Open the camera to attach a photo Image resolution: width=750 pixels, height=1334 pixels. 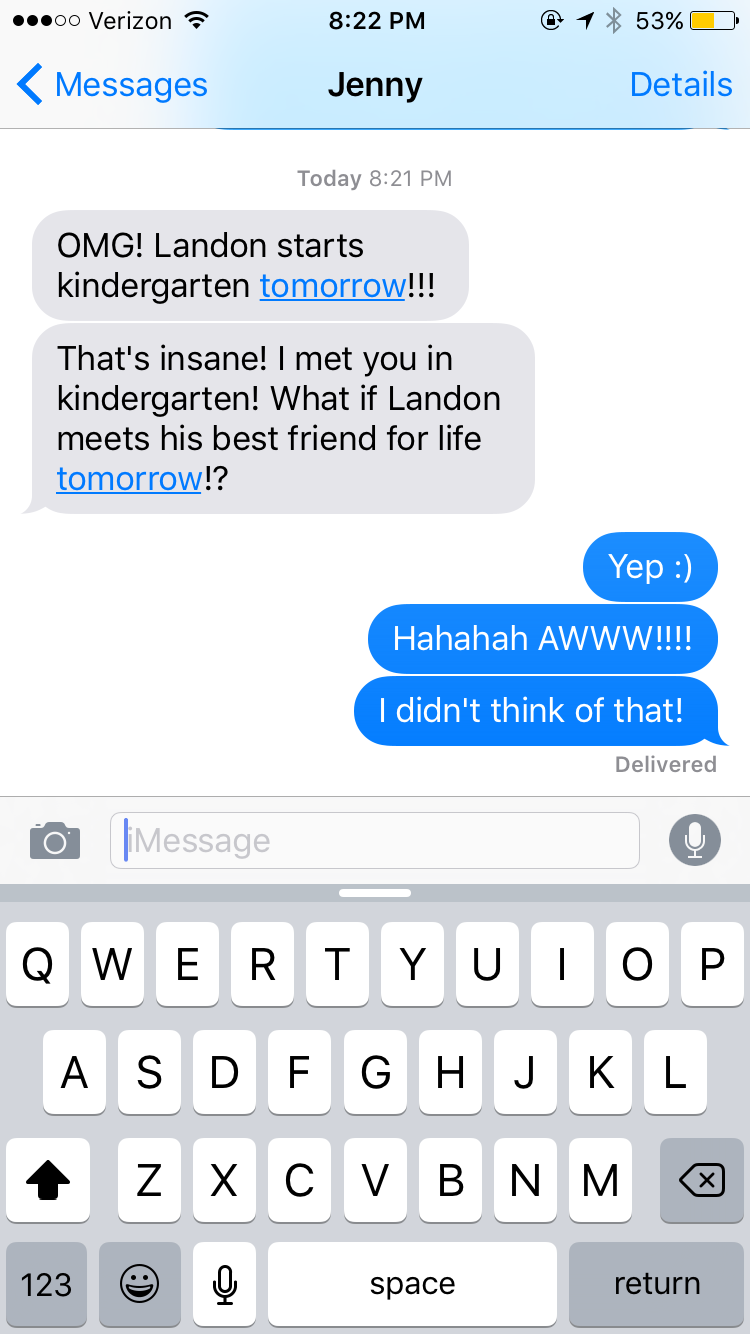click(54, 841)
